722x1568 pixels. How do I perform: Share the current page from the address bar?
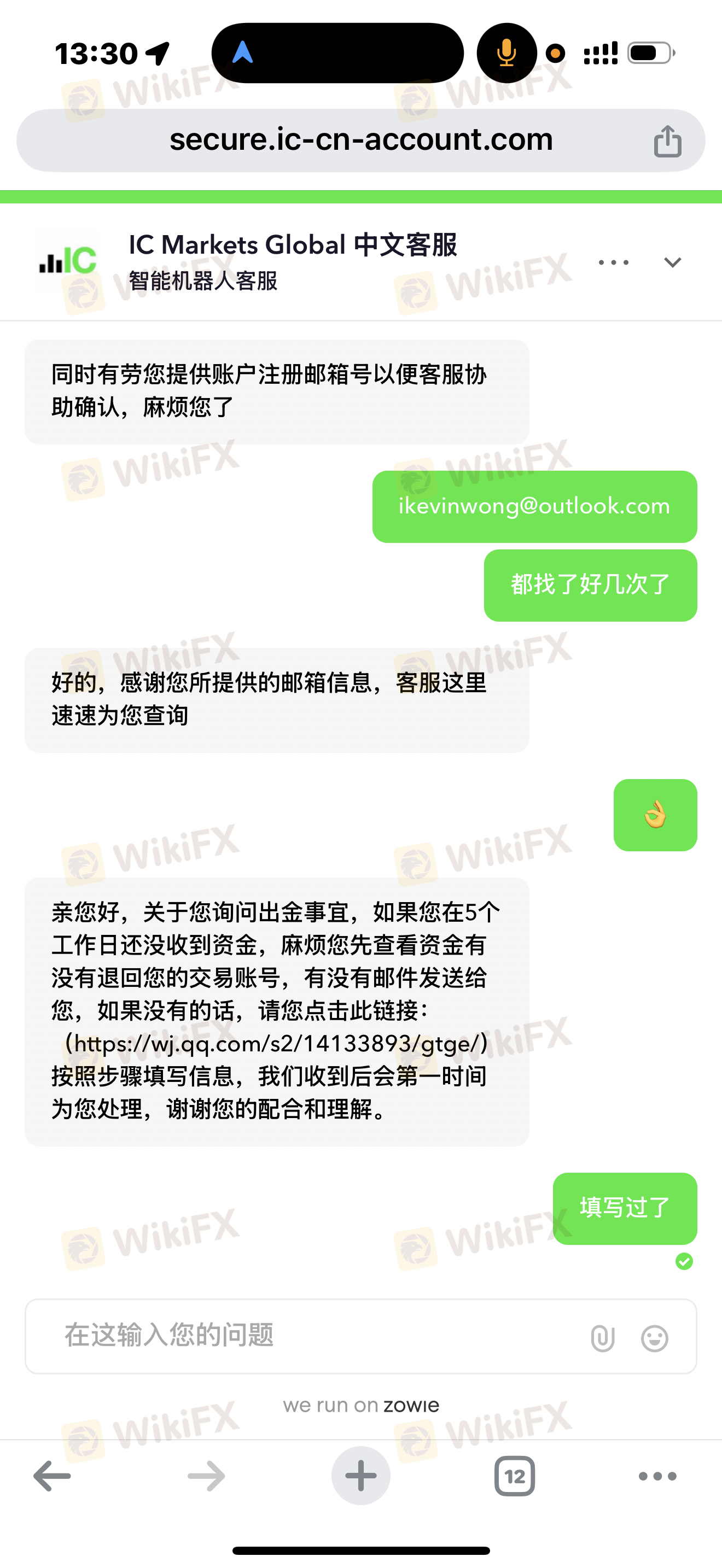[x=667, y=141]
